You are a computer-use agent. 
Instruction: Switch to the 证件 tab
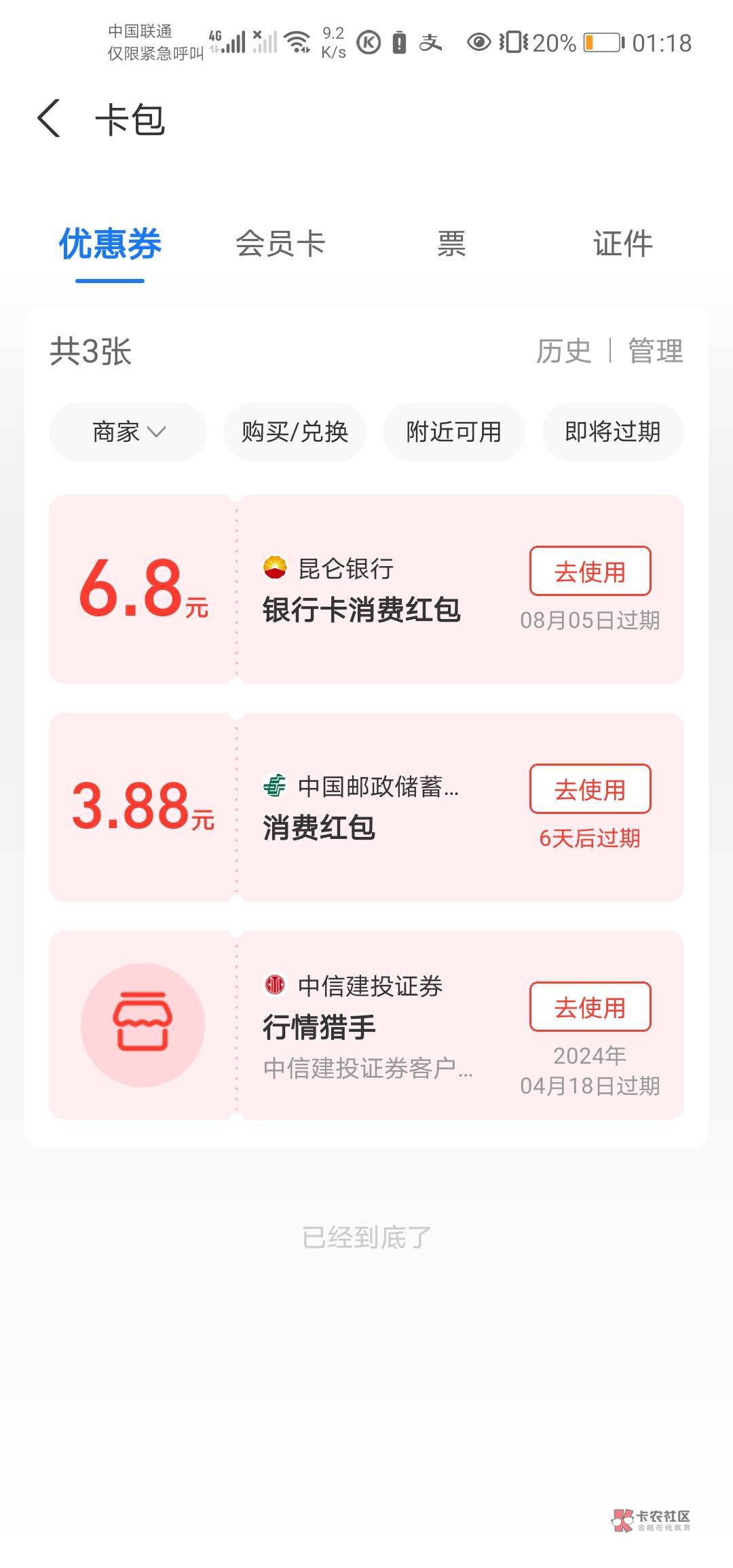tap(622, 244)
